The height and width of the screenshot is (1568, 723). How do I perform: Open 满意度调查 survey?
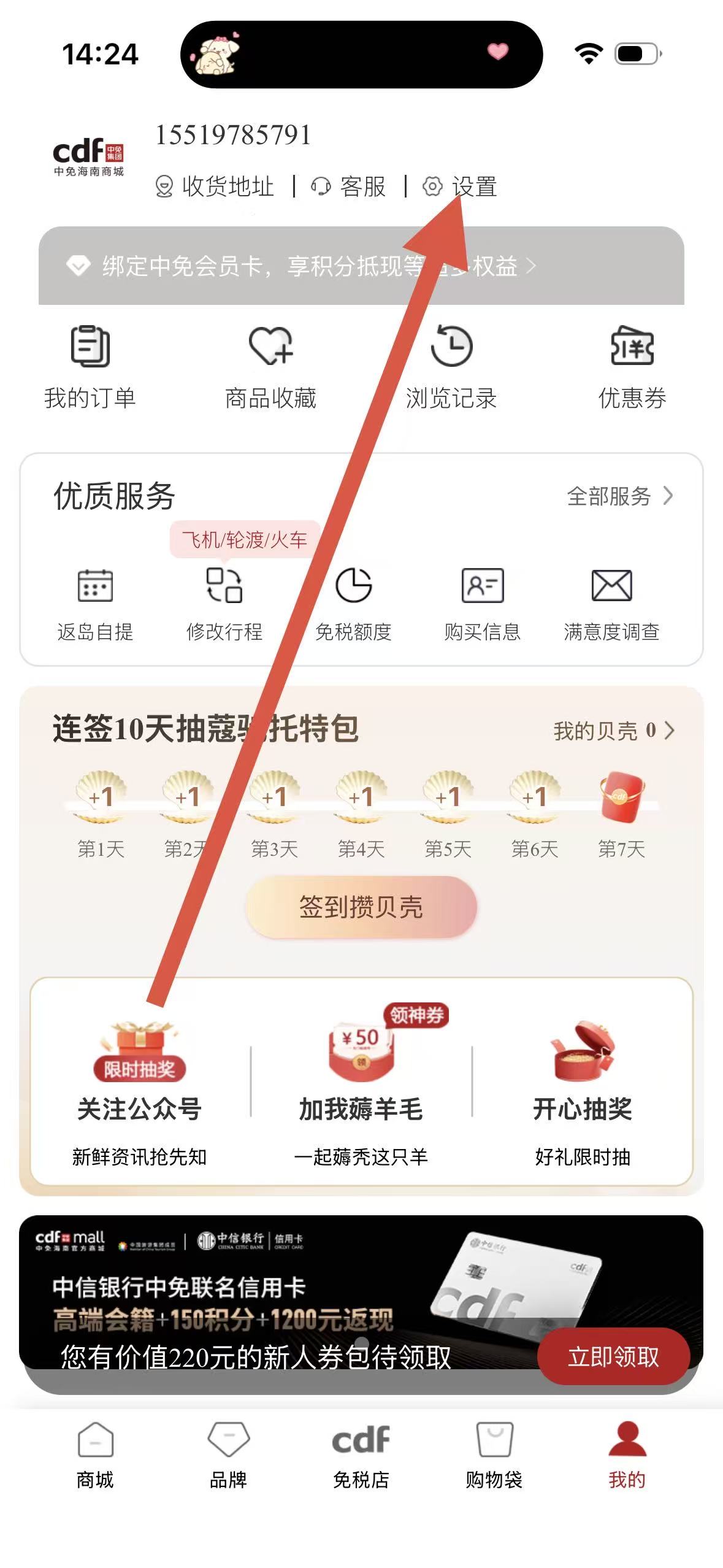[x=611, y=604]
